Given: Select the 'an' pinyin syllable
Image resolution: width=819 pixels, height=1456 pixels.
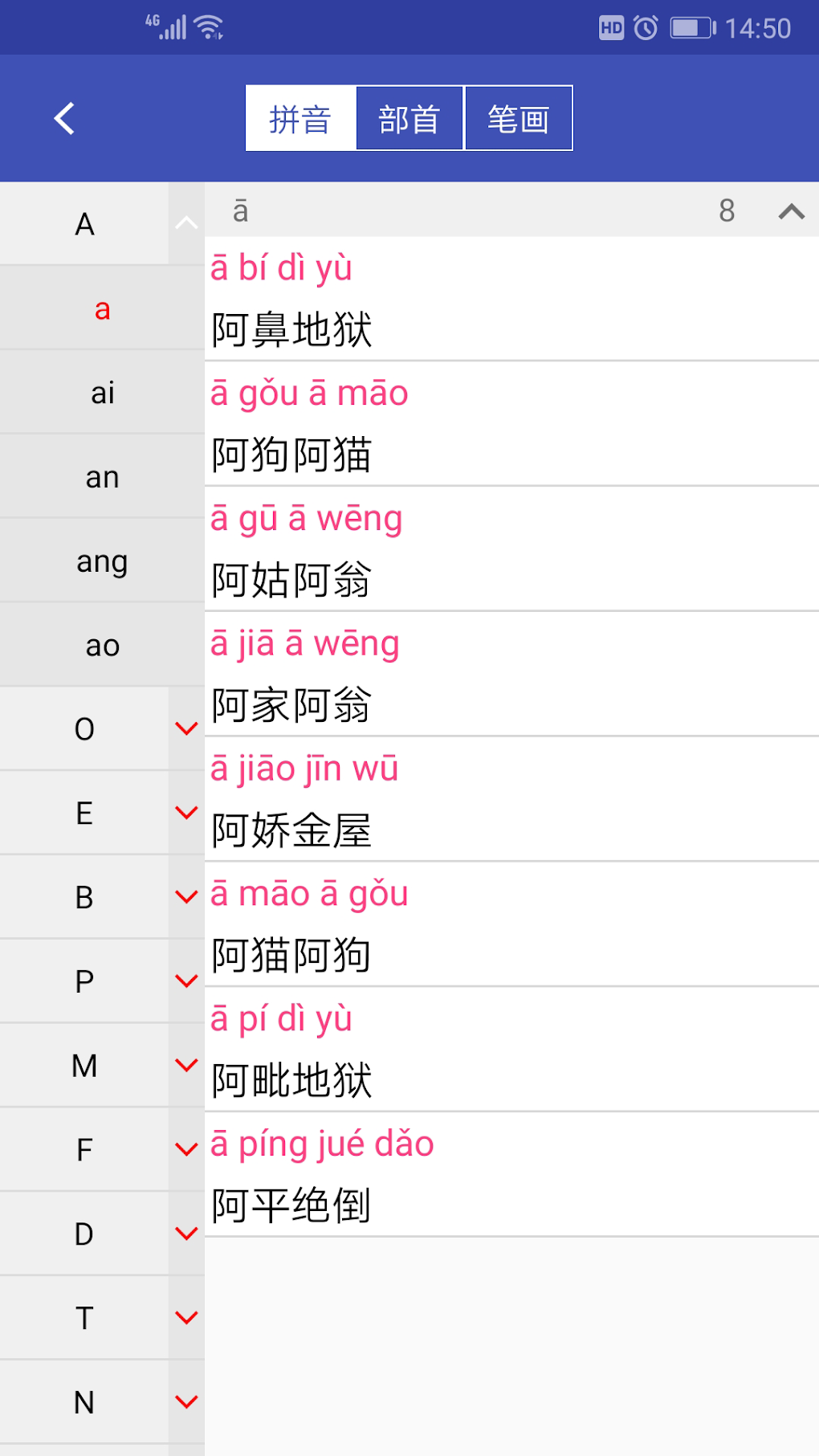Looking at the screenshot, I should 102,477.
